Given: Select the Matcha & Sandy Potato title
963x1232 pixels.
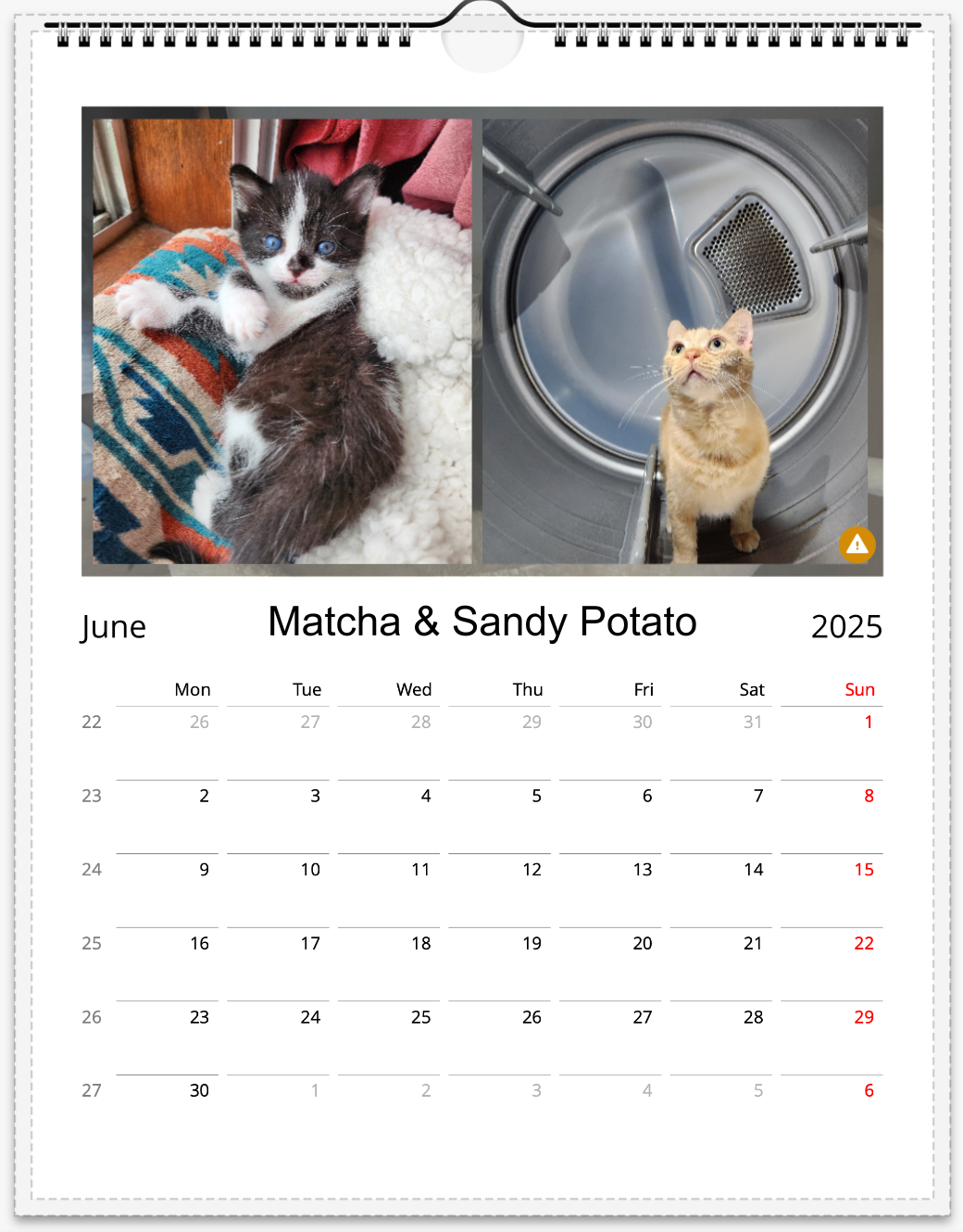Looking at the screenshot, I should pos(481,622).
